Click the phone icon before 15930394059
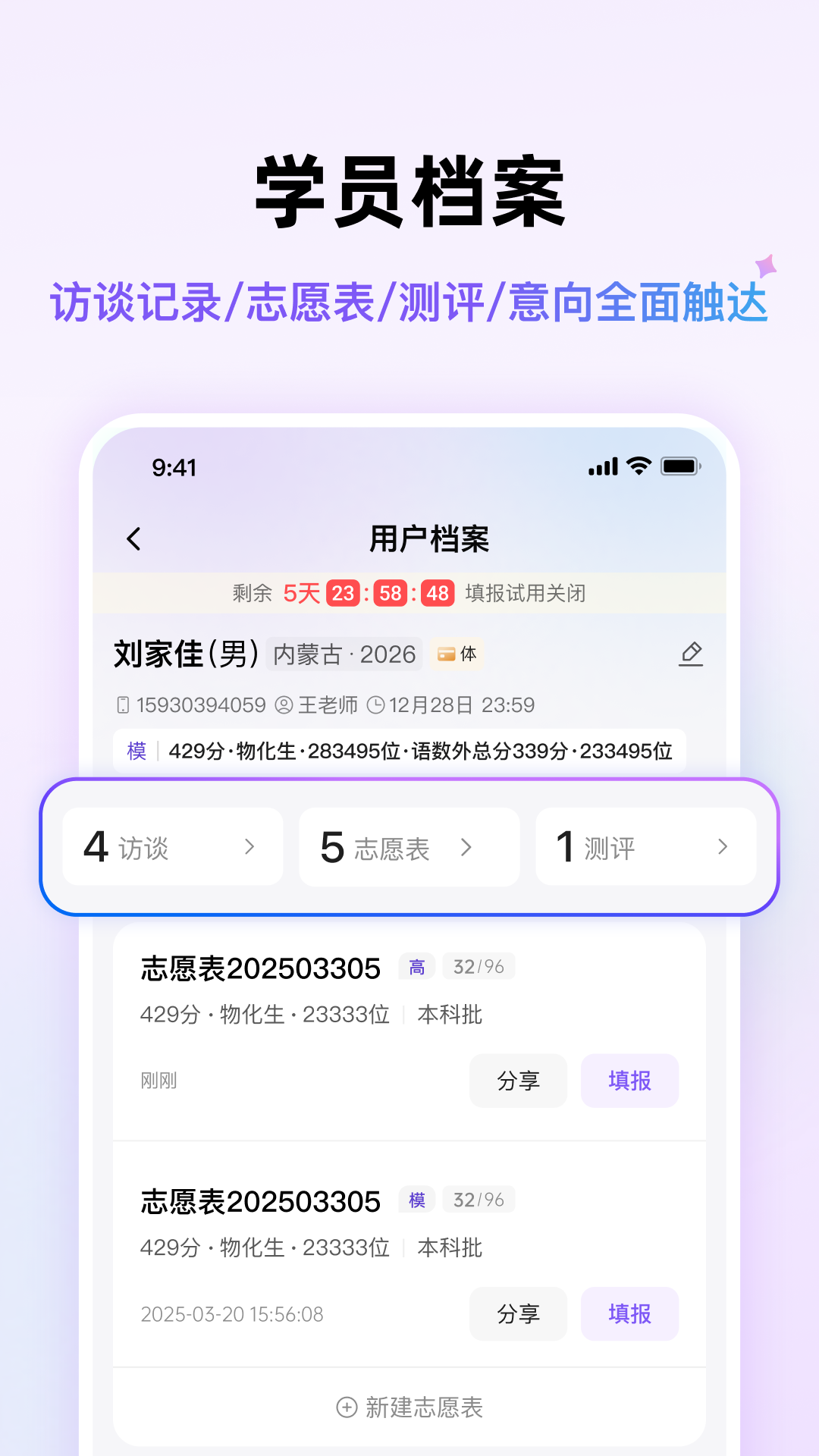This screenshot has width=819, height=1456. pyautogui.click(x=124, y=704)
